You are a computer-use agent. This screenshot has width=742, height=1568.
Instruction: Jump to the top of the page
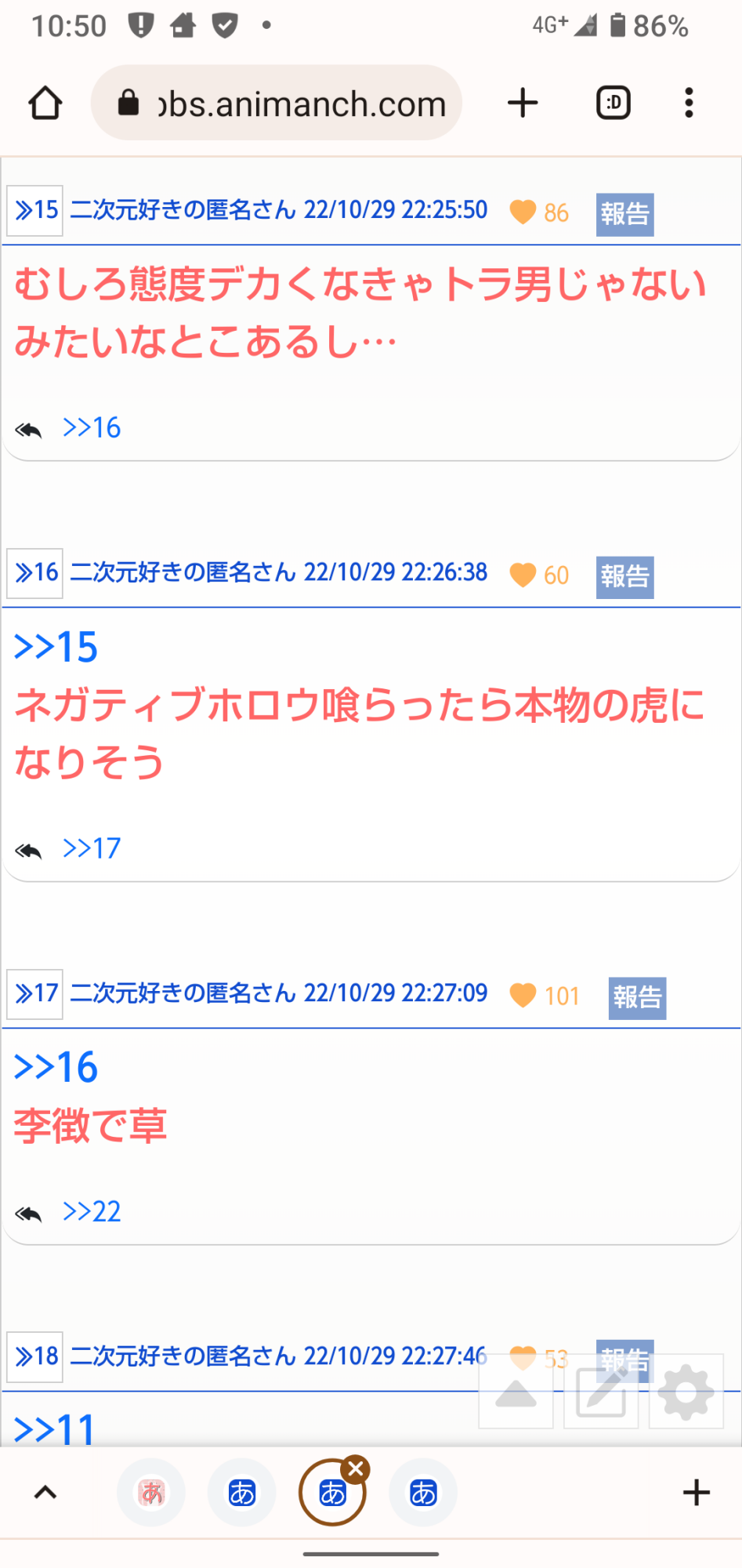point(516,1392)
